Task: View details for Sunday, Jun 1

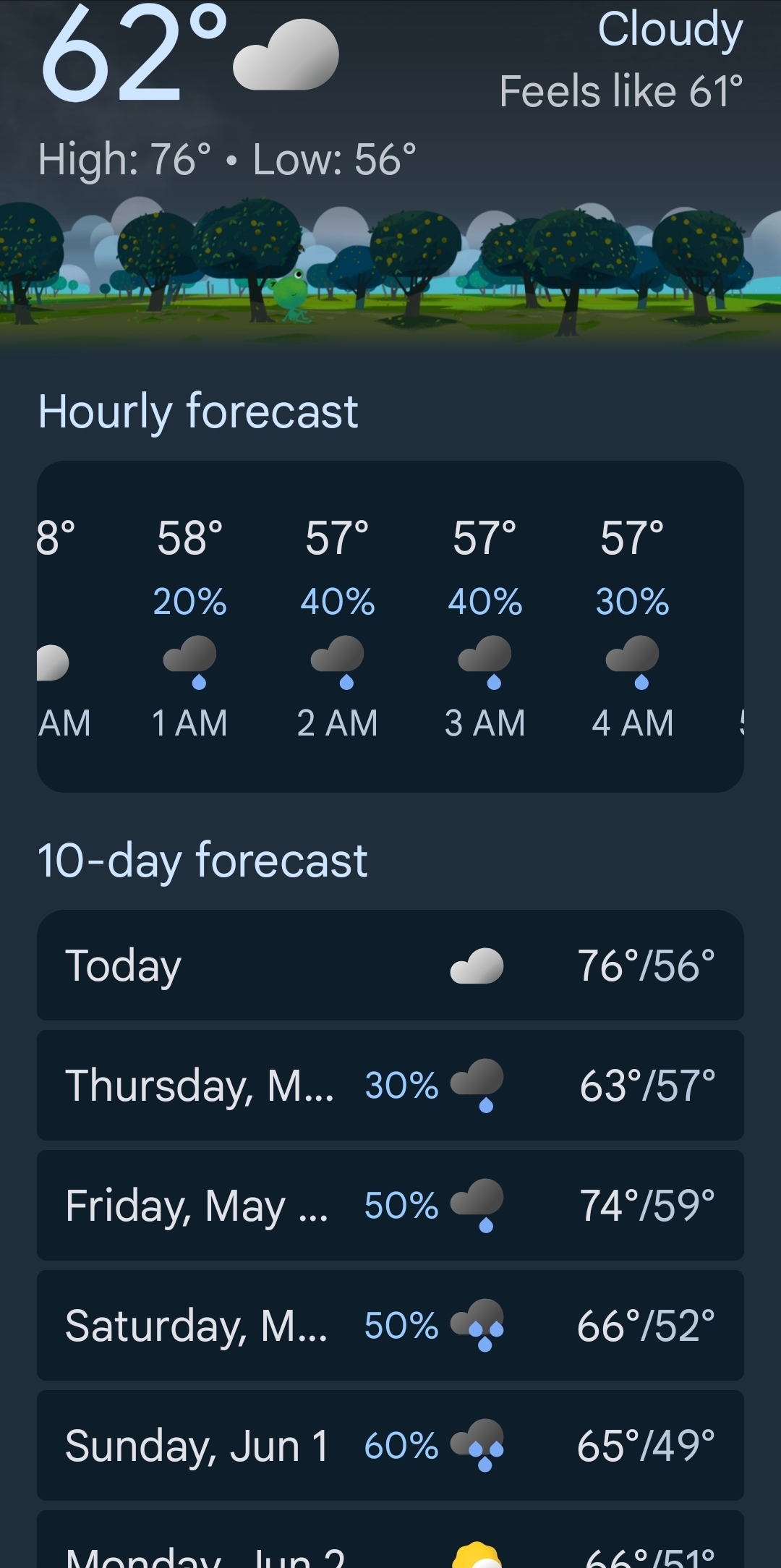Action: [x=390, y=1446]
